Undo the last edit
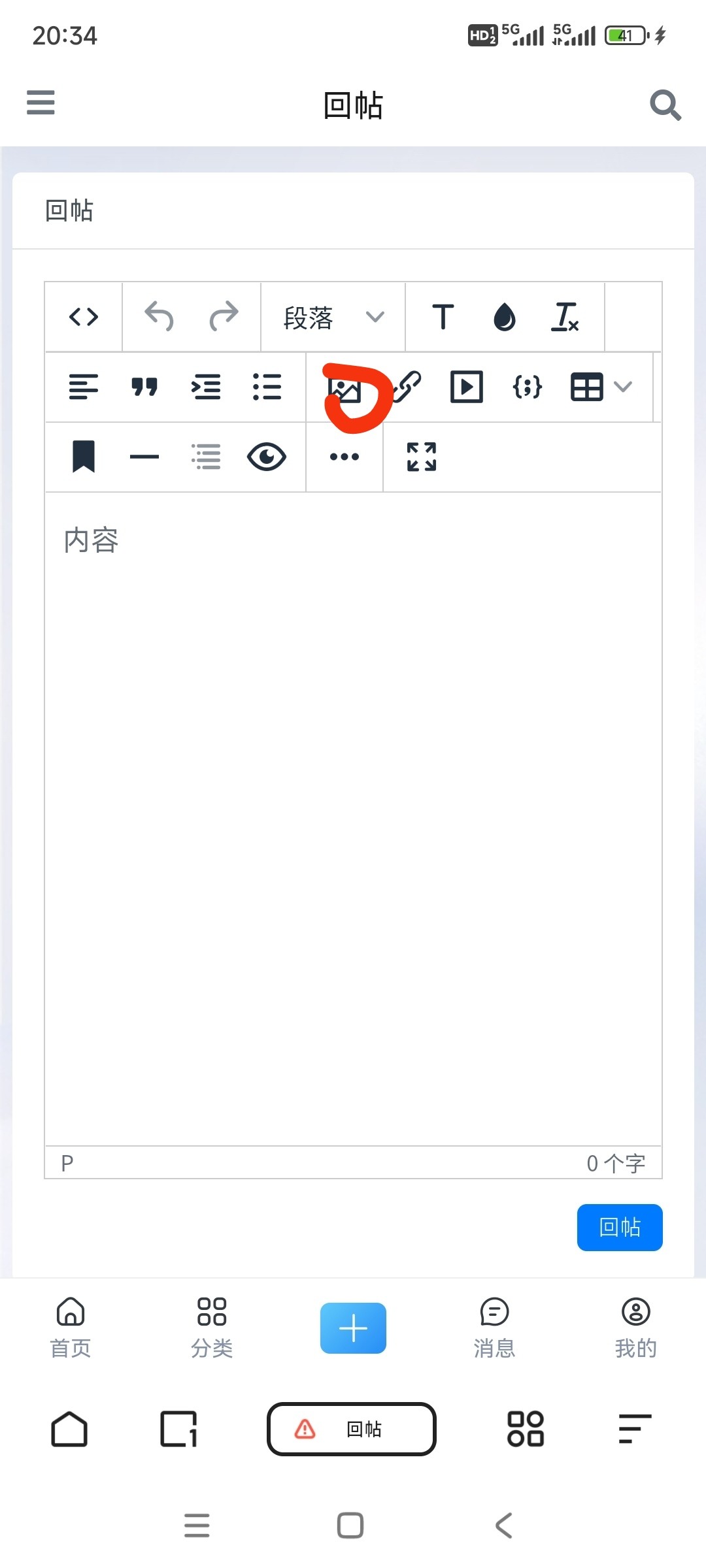This screenshot has height=1568, width=706. (x=159, y=317)
